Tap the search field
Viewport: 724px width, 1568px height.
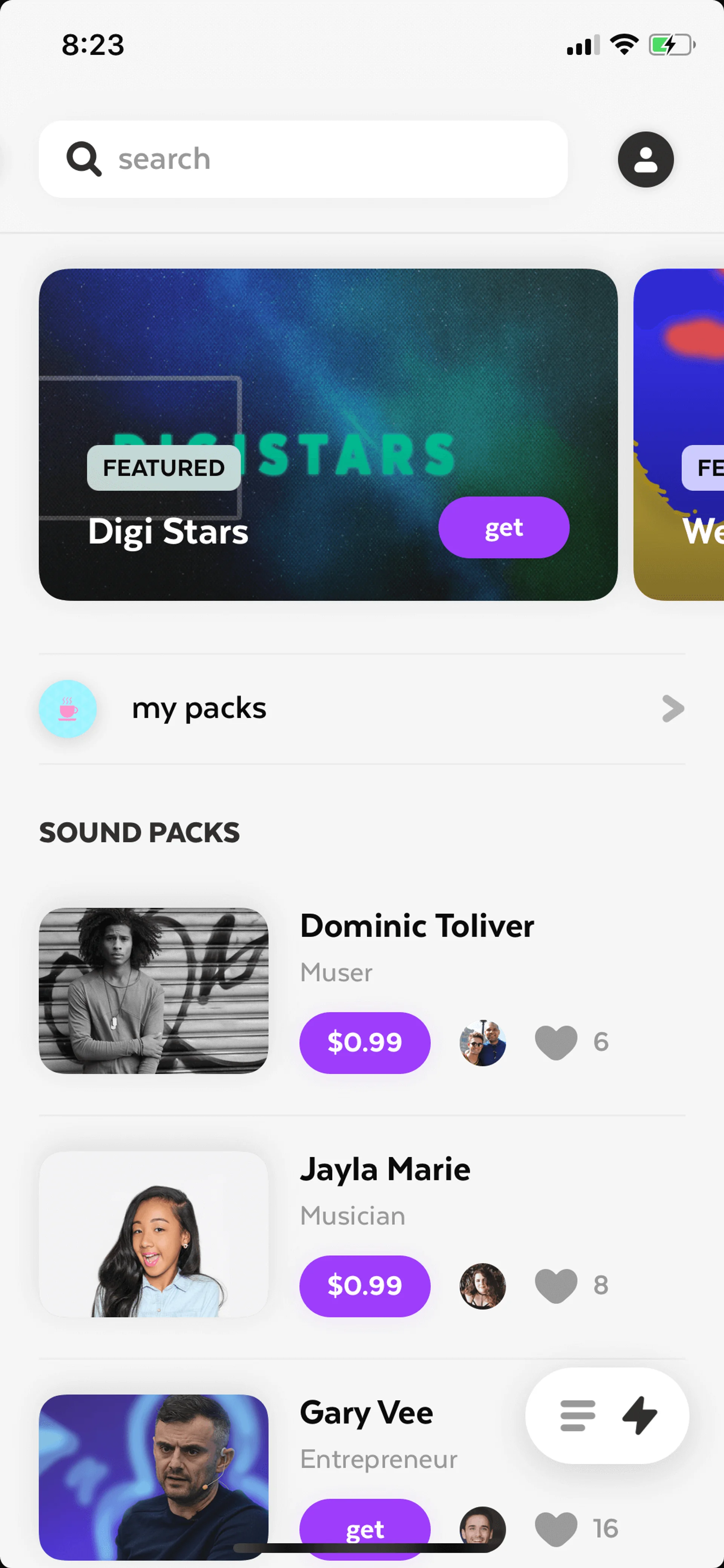303,159
